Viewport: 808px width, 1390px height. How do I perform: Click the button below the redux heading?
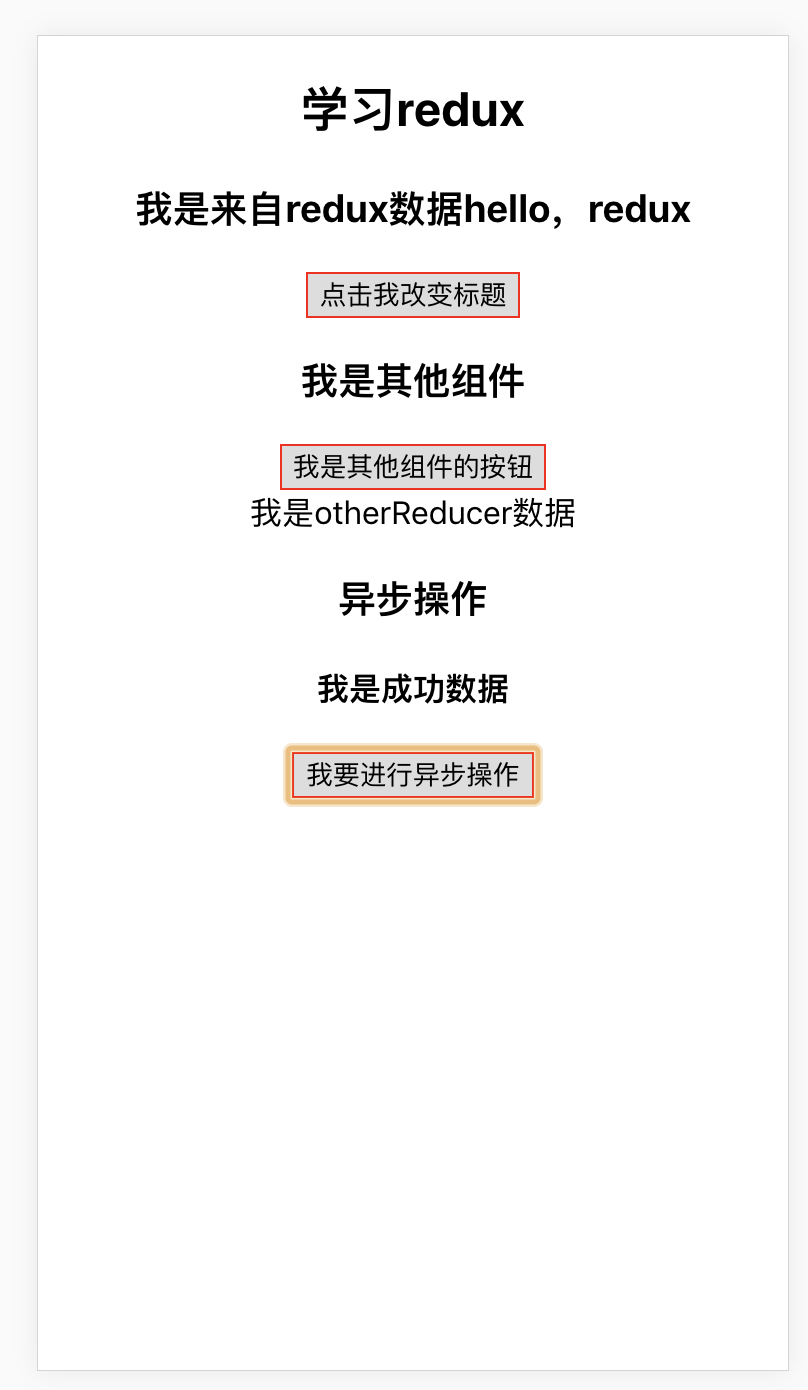(412, 294)
